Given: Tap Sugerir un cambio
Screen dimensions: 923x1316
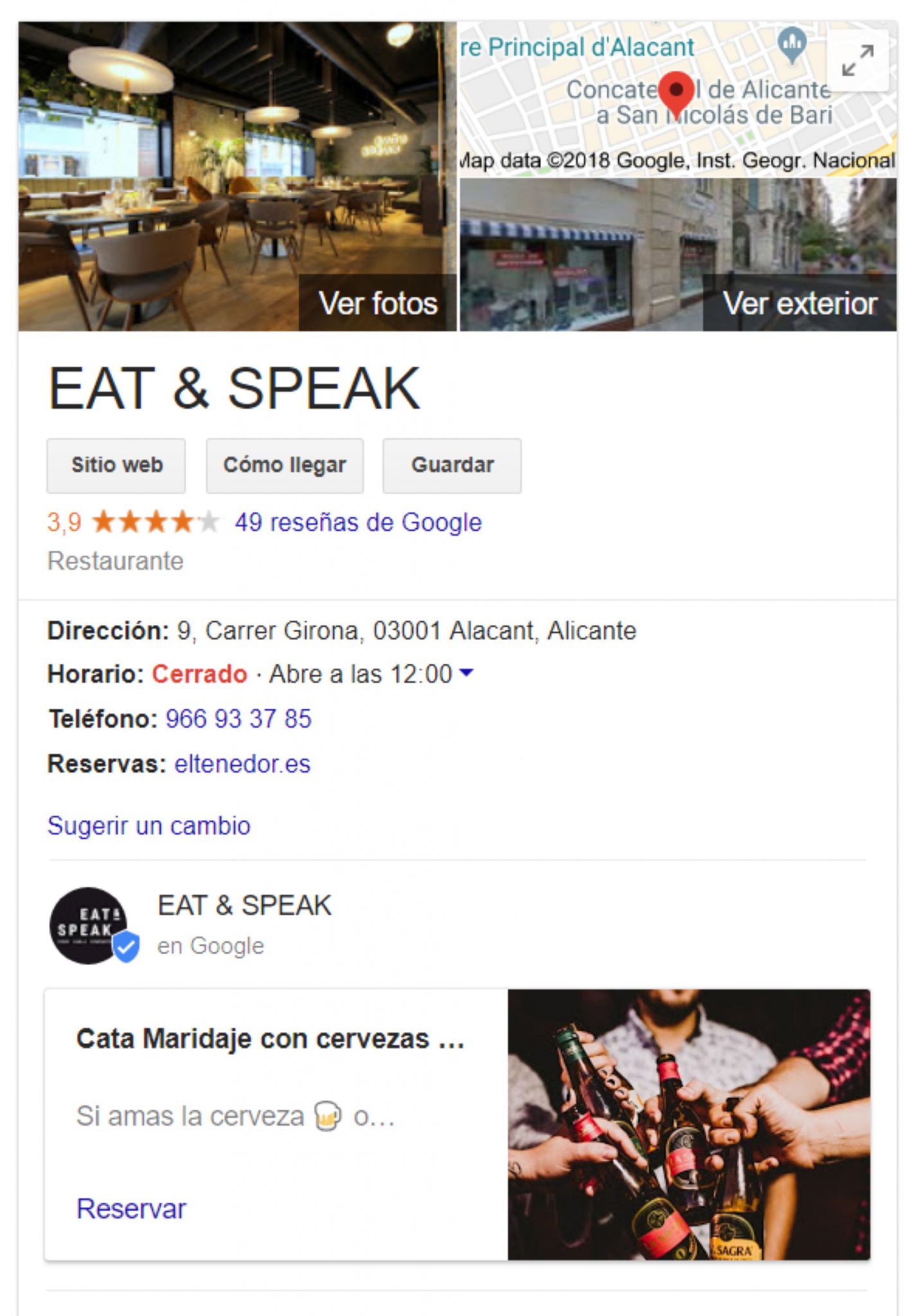Looking at the screenshot, I should [149, 825].
